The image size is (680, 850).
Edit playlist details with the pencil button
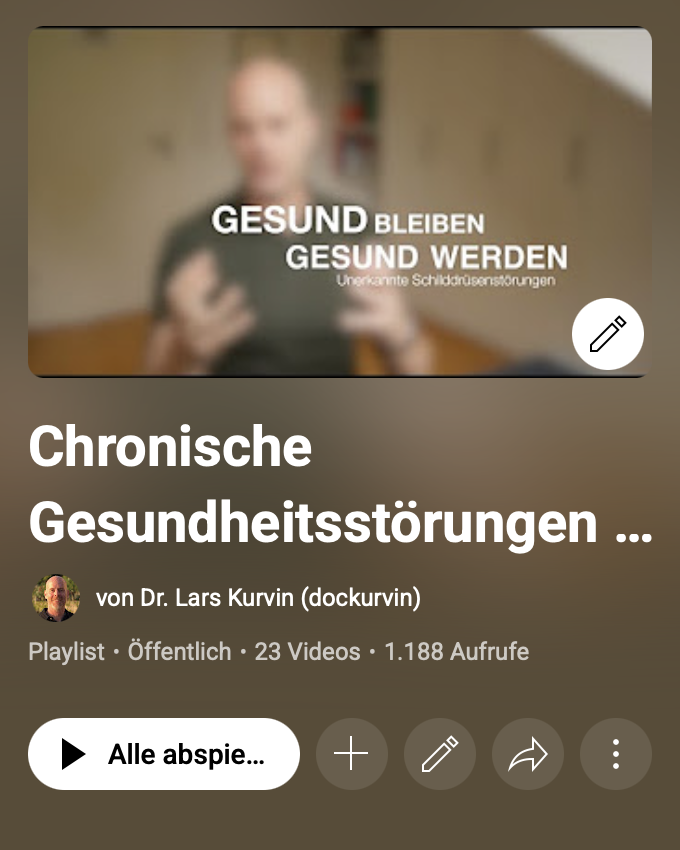[x=440, y=754]
